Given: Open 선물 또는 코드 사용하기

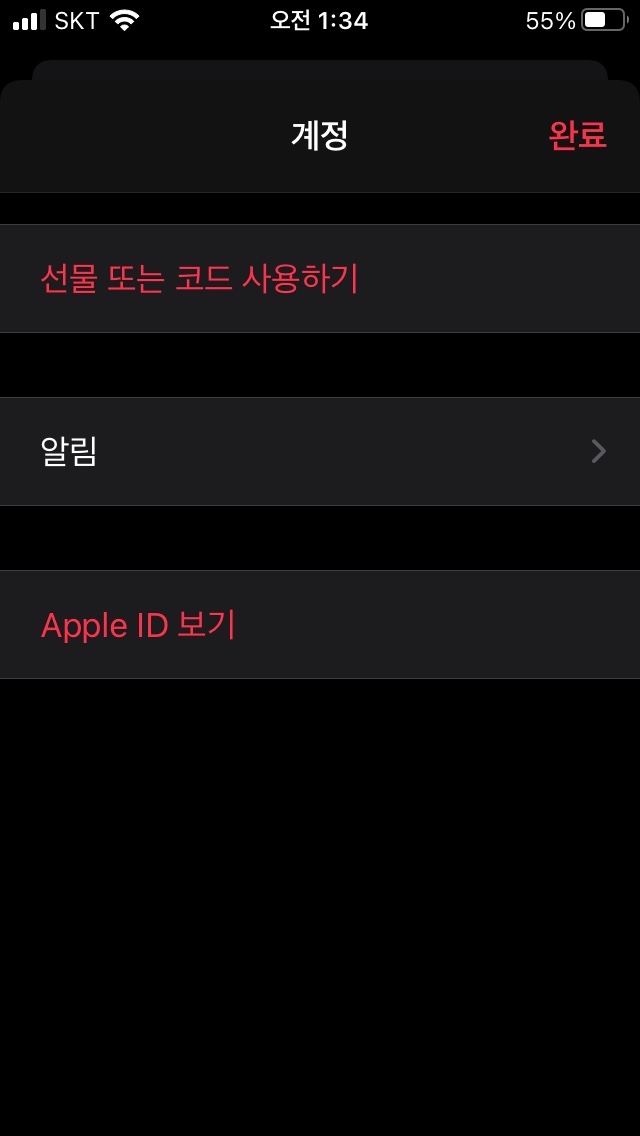Looking at the screenshot, I should (200, 279).
